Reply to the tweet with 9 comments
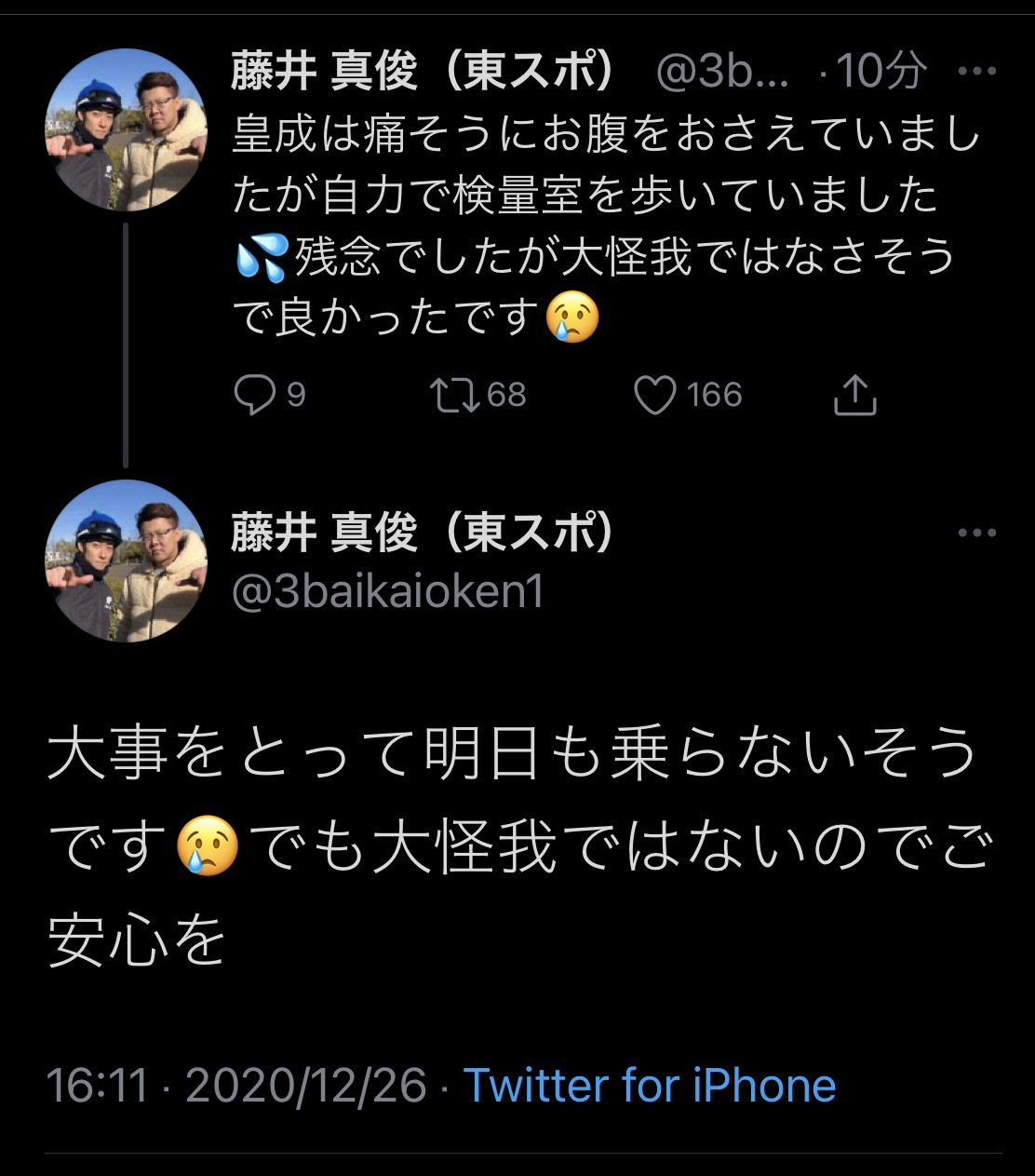Image resolution: width=1035 pixels, height=1176 pixels. click(254, 395)
